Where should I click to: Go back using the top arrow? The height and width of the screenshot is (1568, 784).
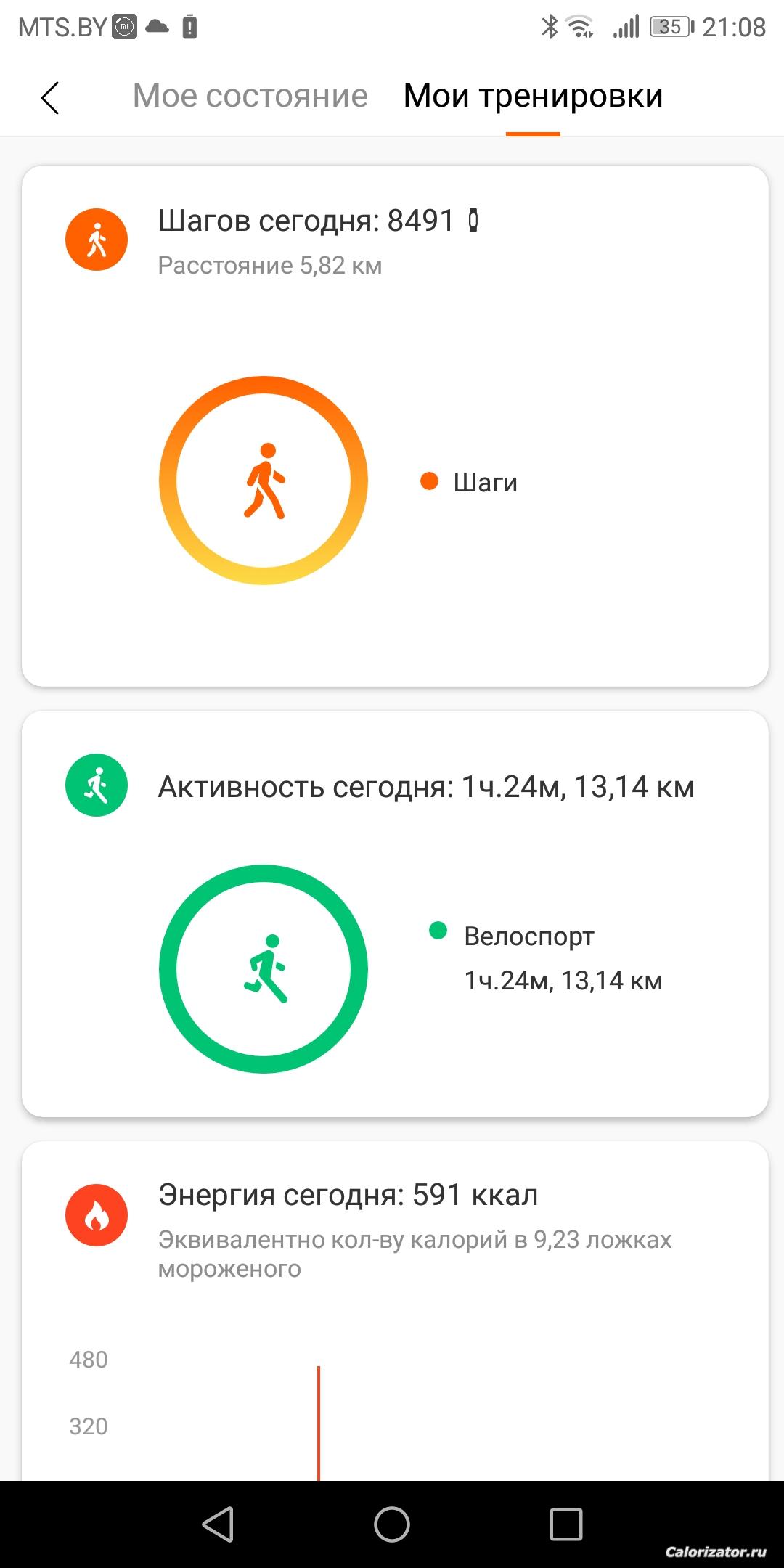point(49,98)
